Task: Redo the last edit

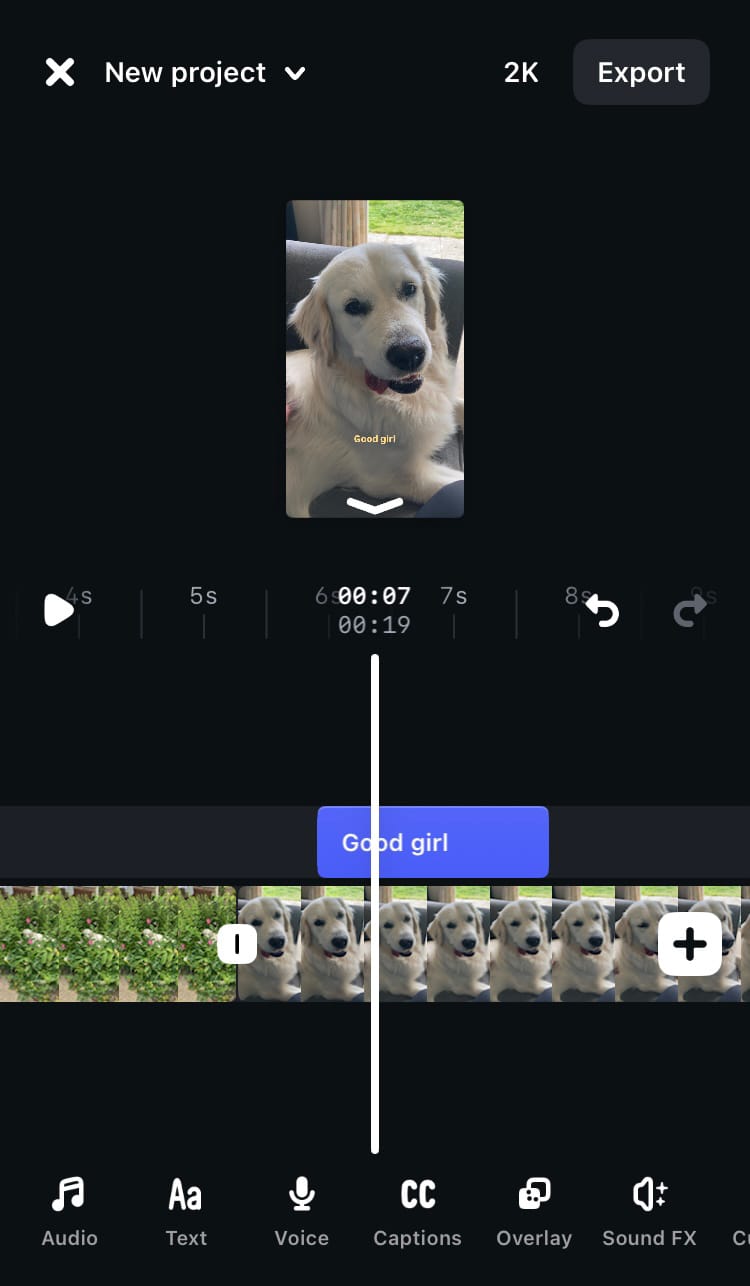Action: (690, 610)
